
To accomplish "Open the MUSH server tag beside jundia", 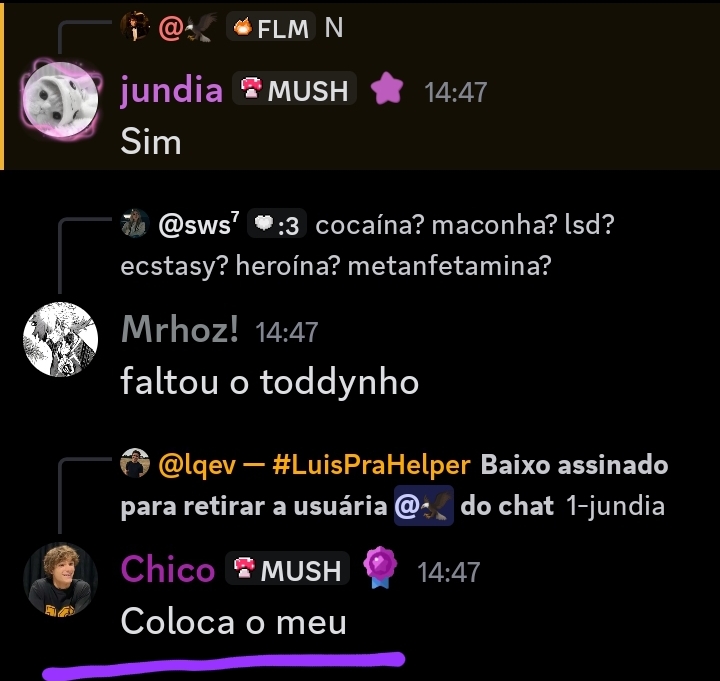I will [x=294, y=91].
